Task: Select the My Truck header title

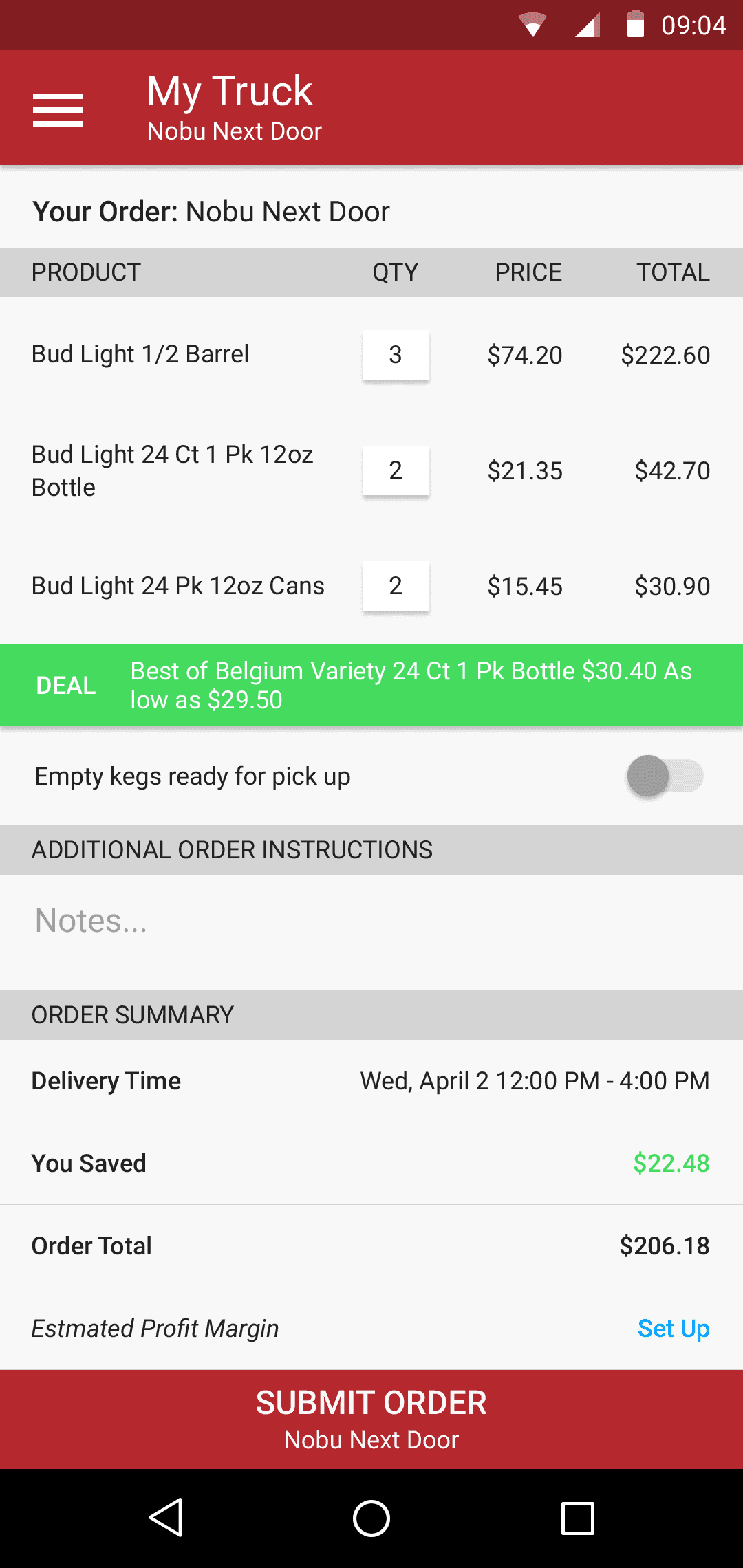Action: tap(230, 90)
